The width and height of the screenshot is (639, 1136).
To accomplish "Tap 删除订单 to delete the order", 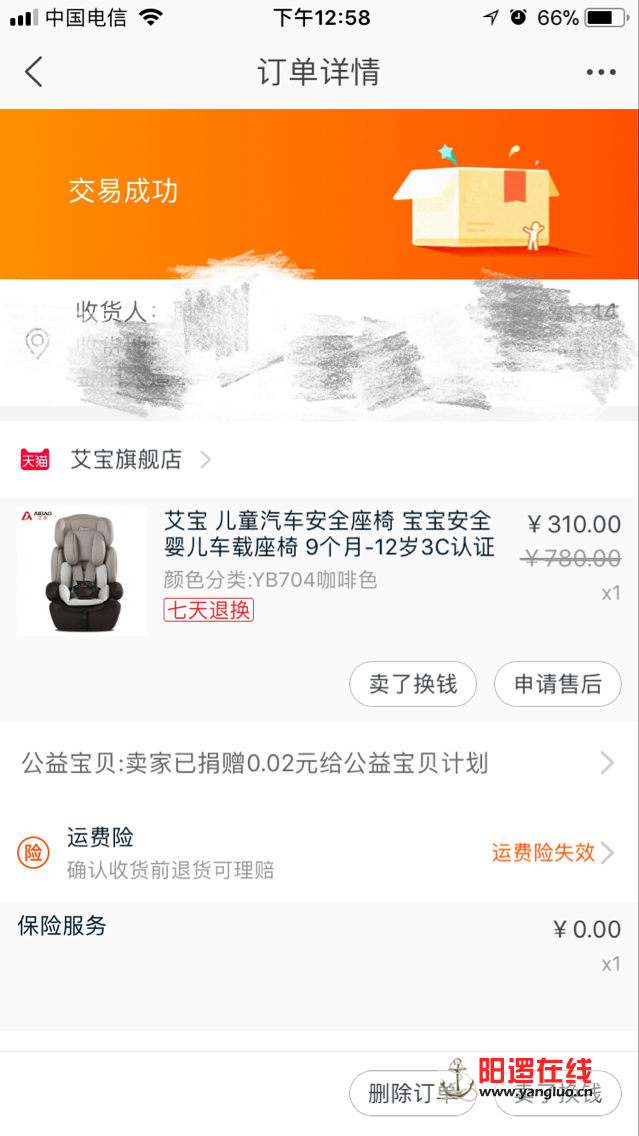I will pyautogui.click(x=411, y=1092).
